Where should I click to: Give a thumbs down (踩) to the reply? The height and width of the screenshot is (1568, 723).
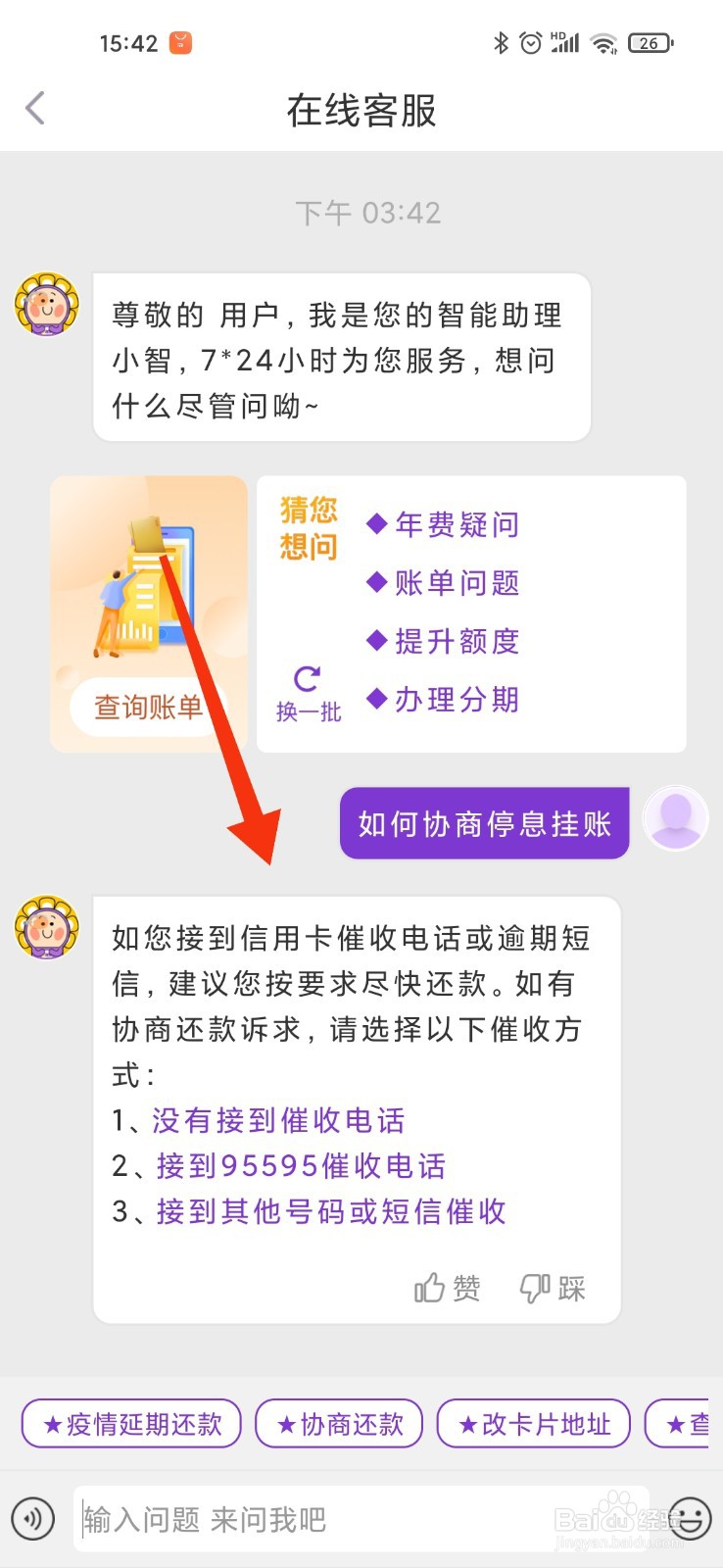pos(554,1288)
